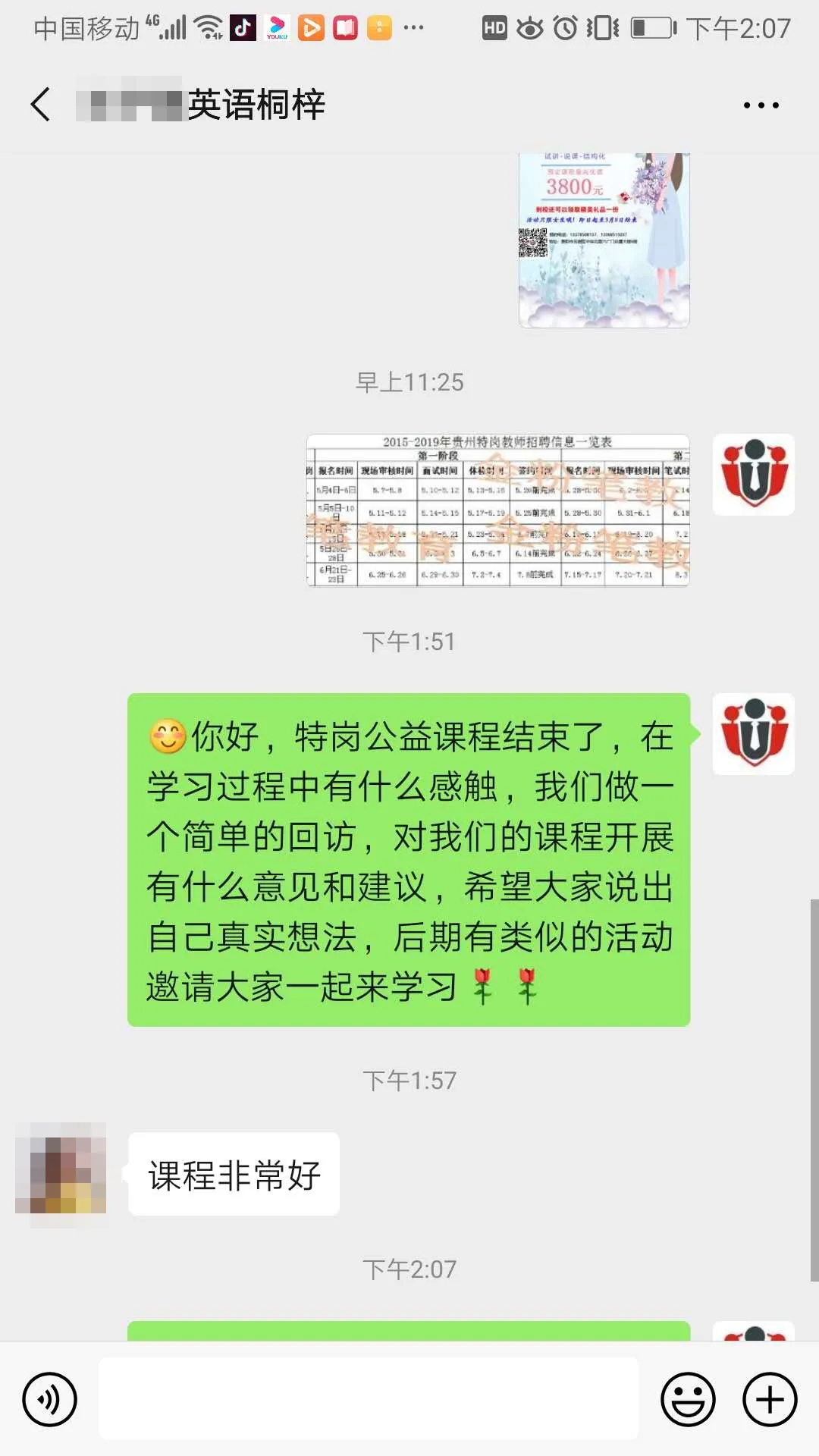The width and height of the screenshot is (819, 1456).
Task: Tap own avatar beside 特岗公益课程 message
Action: pos(753,733)
